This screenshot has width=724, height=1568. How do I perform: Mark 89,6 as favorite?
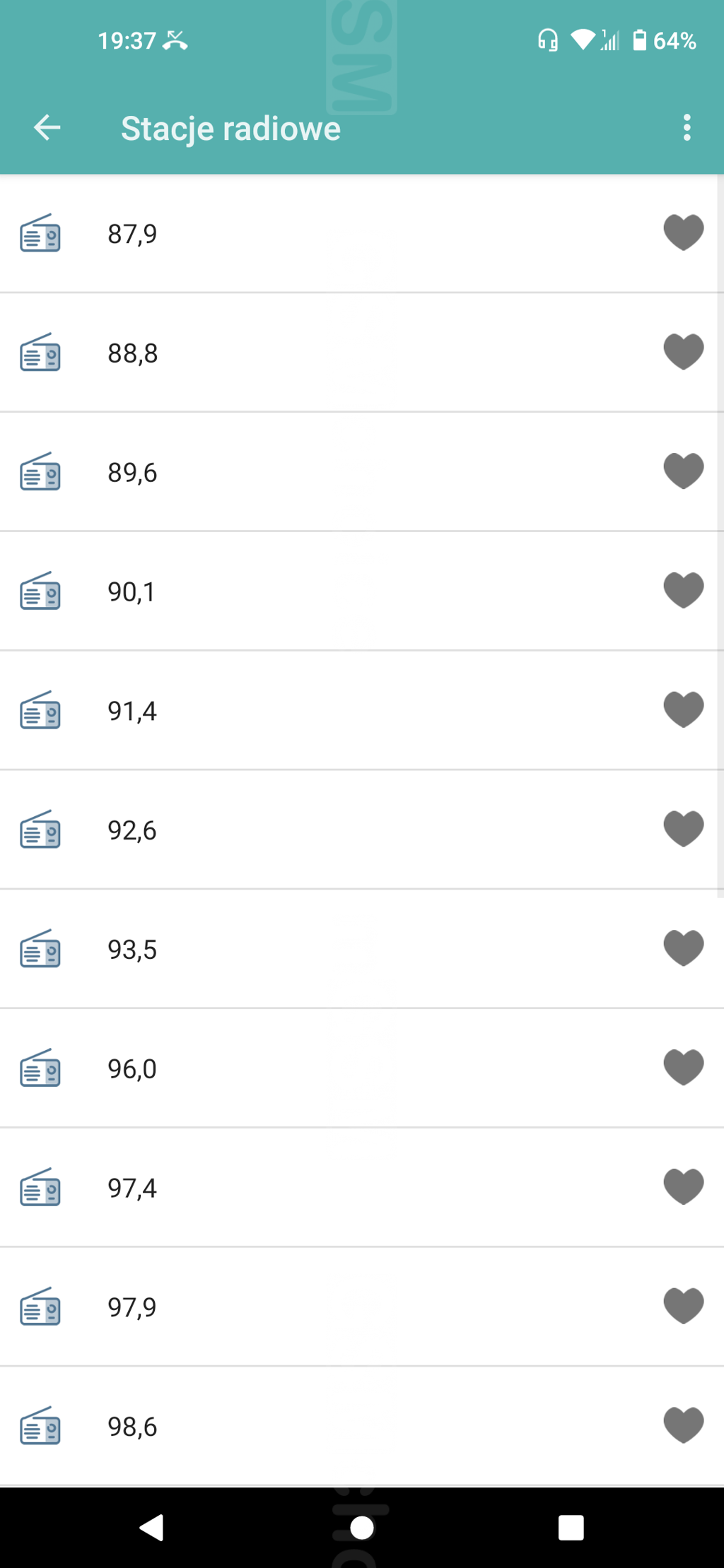[684, 471]
